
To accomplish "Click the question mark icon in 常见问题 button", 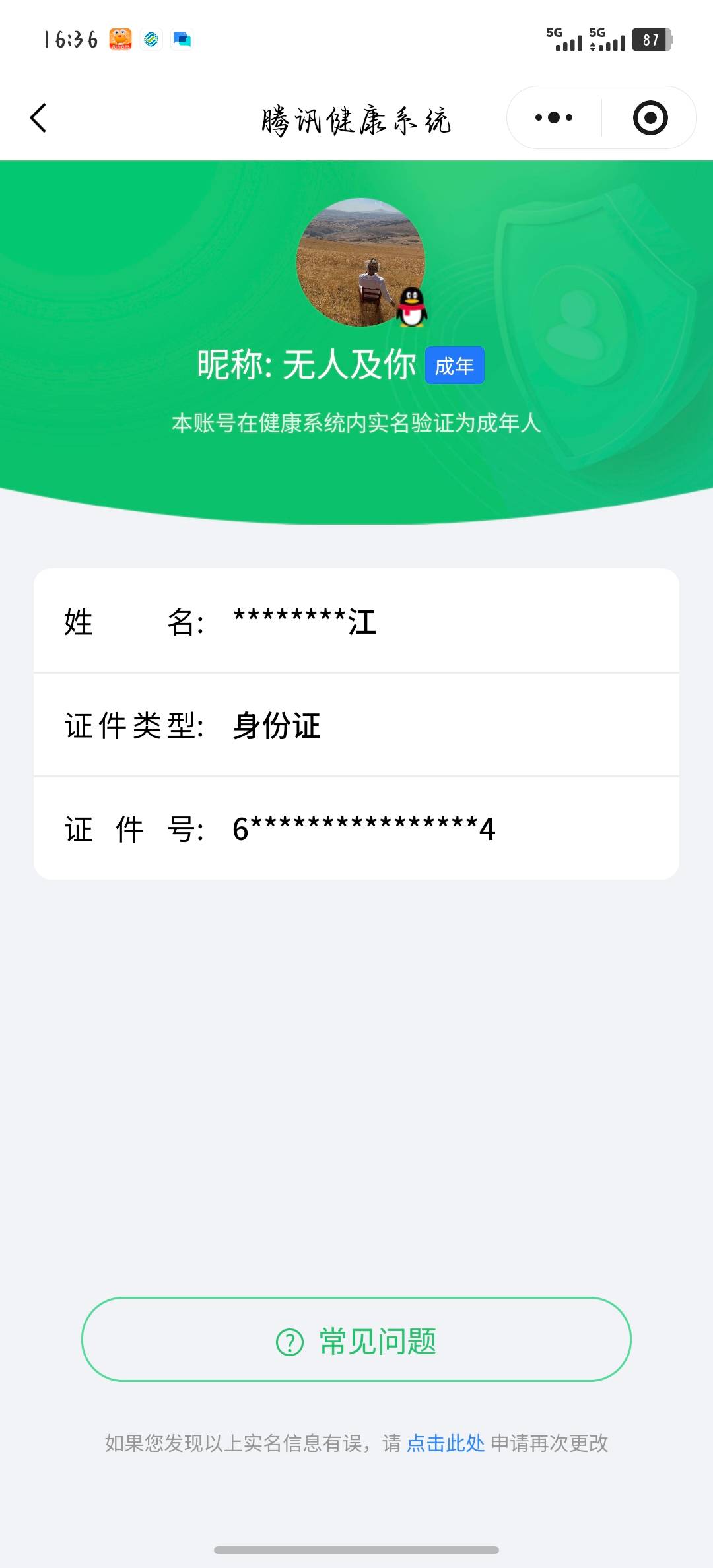I will [x=289, y=1341].
